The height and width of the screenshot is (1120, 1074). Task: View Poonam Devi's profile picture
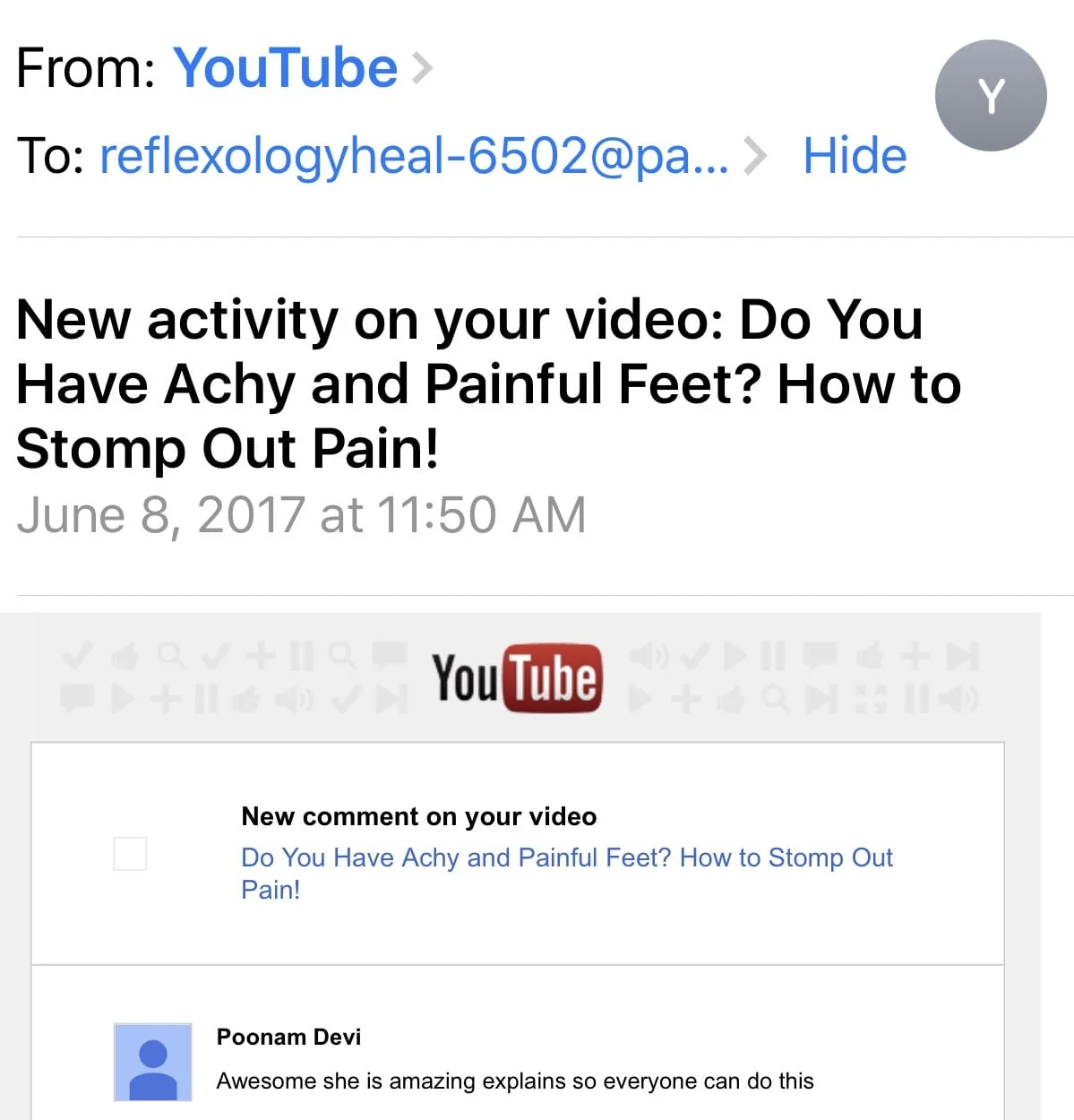pos(152,1062)
